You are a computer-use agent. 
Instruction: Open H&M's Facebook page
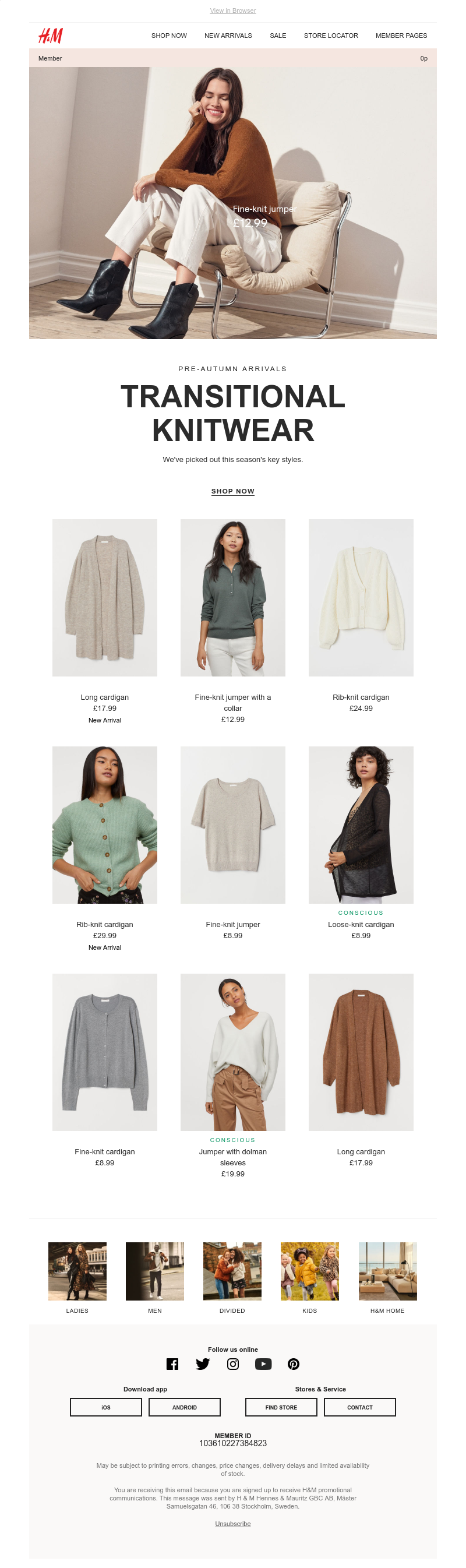[x=172, y=1364]
